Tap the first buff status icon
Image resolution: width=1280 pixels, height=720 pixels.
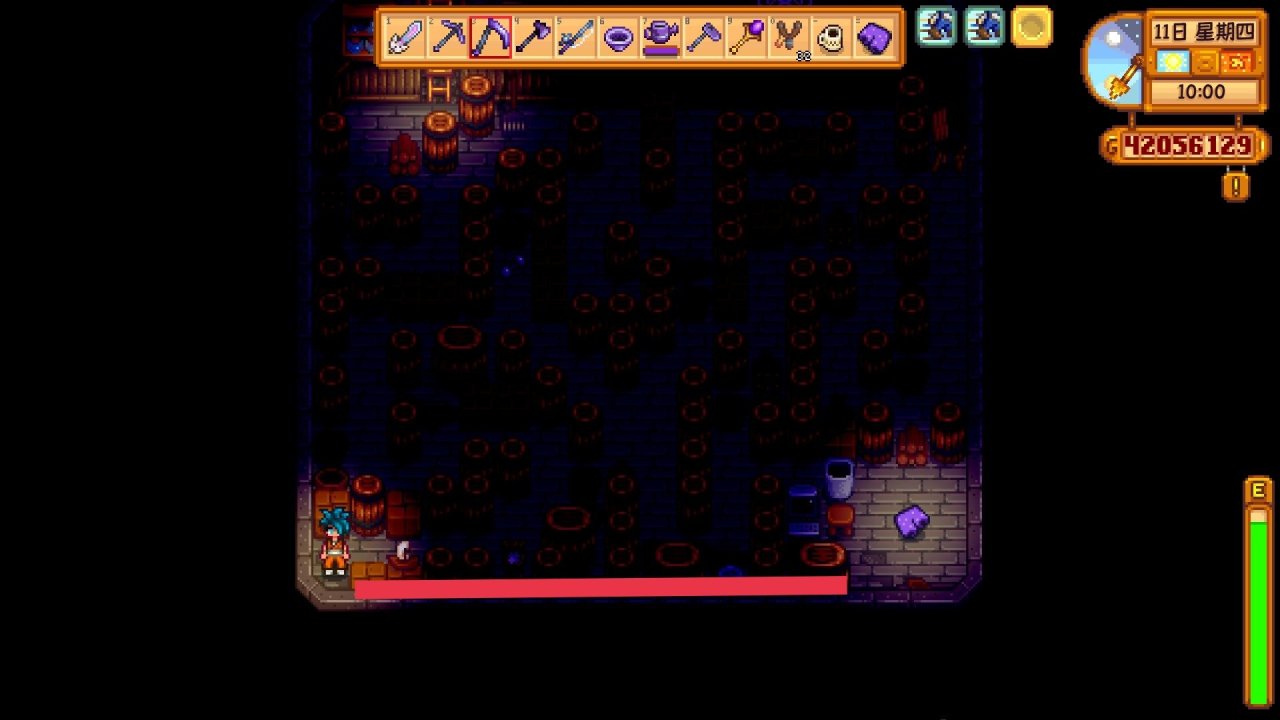click(x=937, y=27)
